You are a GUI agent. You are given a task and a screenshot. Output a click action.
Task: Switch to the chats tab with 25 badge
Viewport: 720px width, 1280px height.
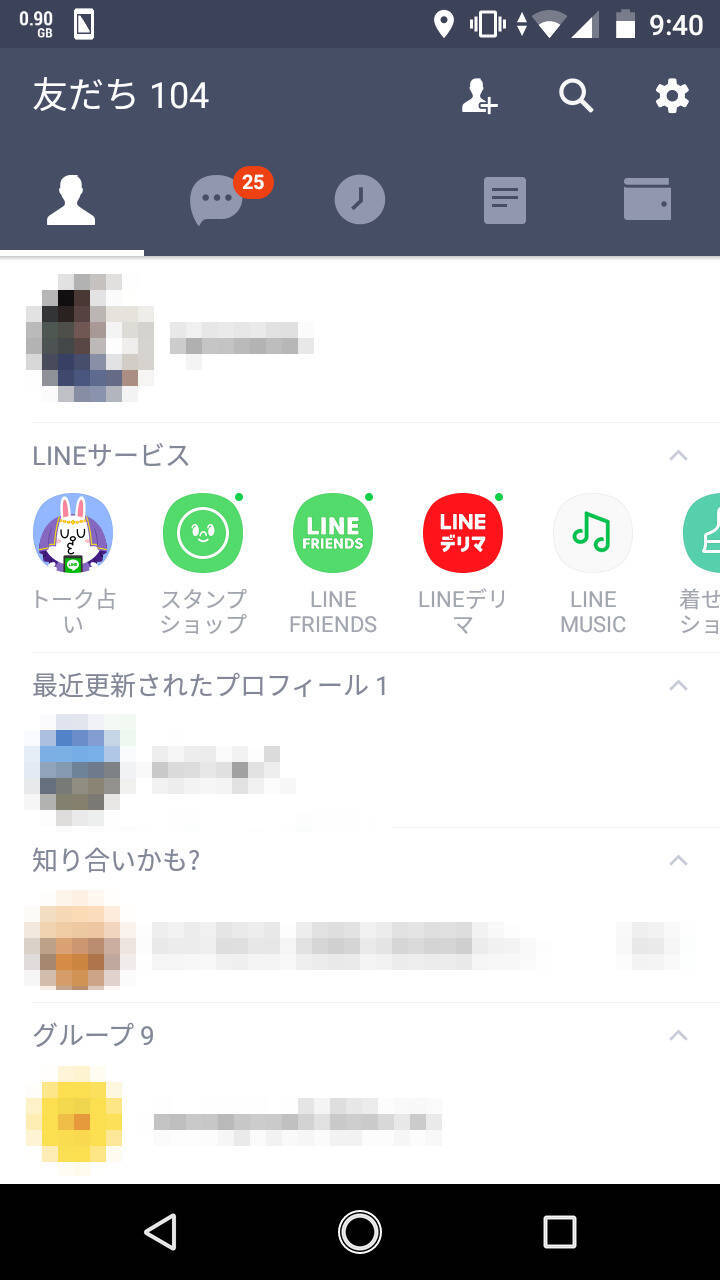point(217,201)
